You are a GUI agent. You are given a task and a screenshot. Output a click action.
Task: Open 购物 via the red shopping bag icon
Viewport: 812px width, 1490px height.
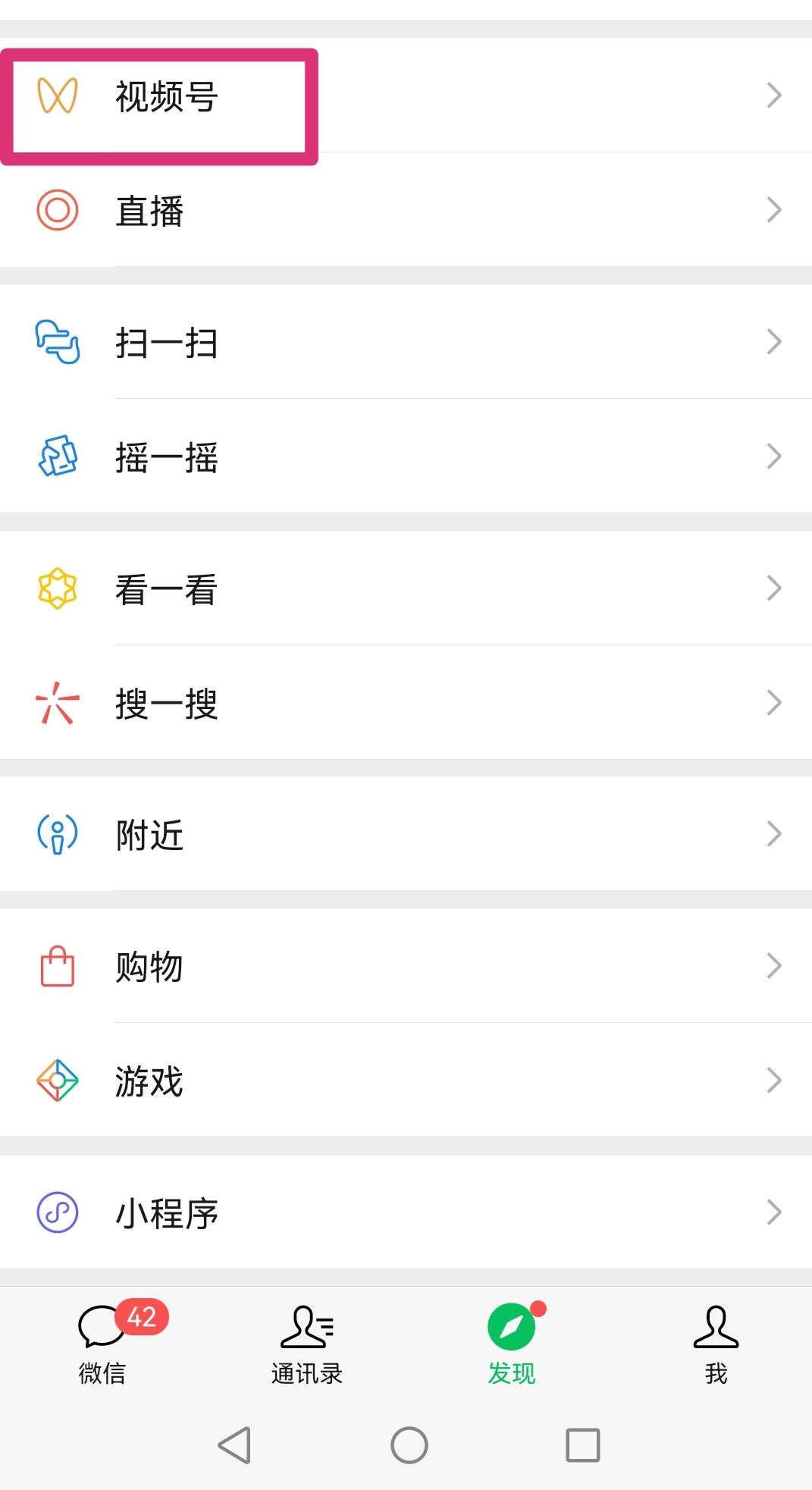(x=59, y=965)
